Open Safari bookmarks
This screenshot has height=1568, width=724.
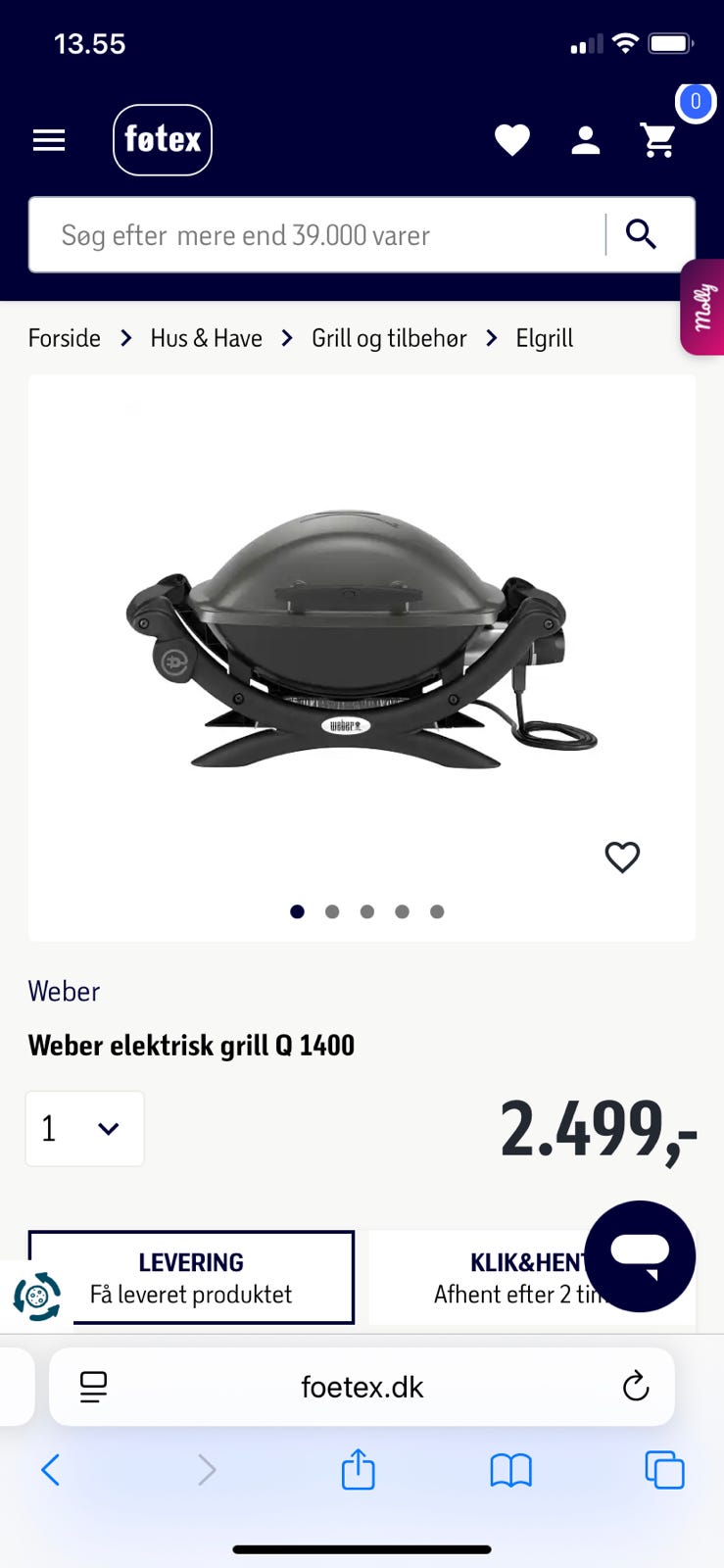(x=510, y=1470)
